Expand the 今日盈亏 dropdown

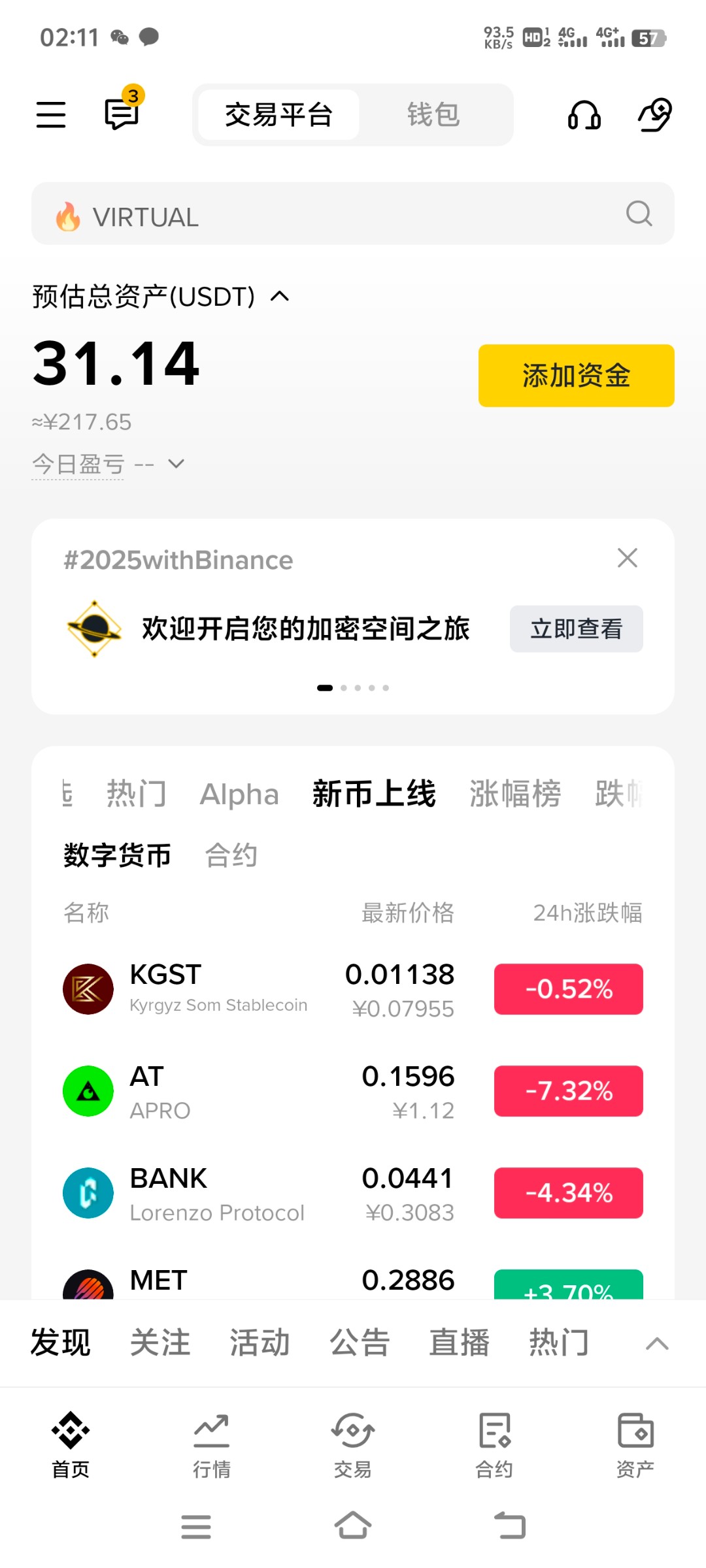[176, 464]
